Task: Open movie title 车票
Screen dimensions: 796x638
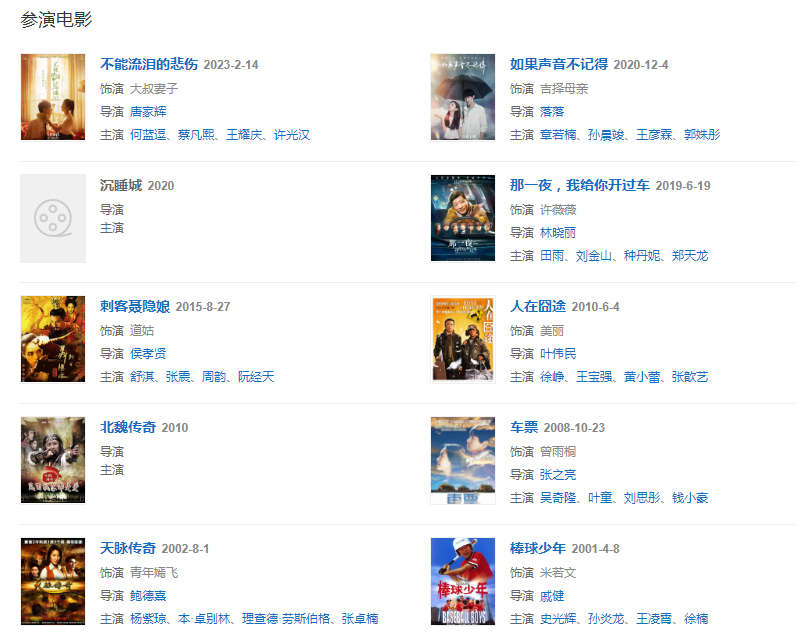Action: 524,427
